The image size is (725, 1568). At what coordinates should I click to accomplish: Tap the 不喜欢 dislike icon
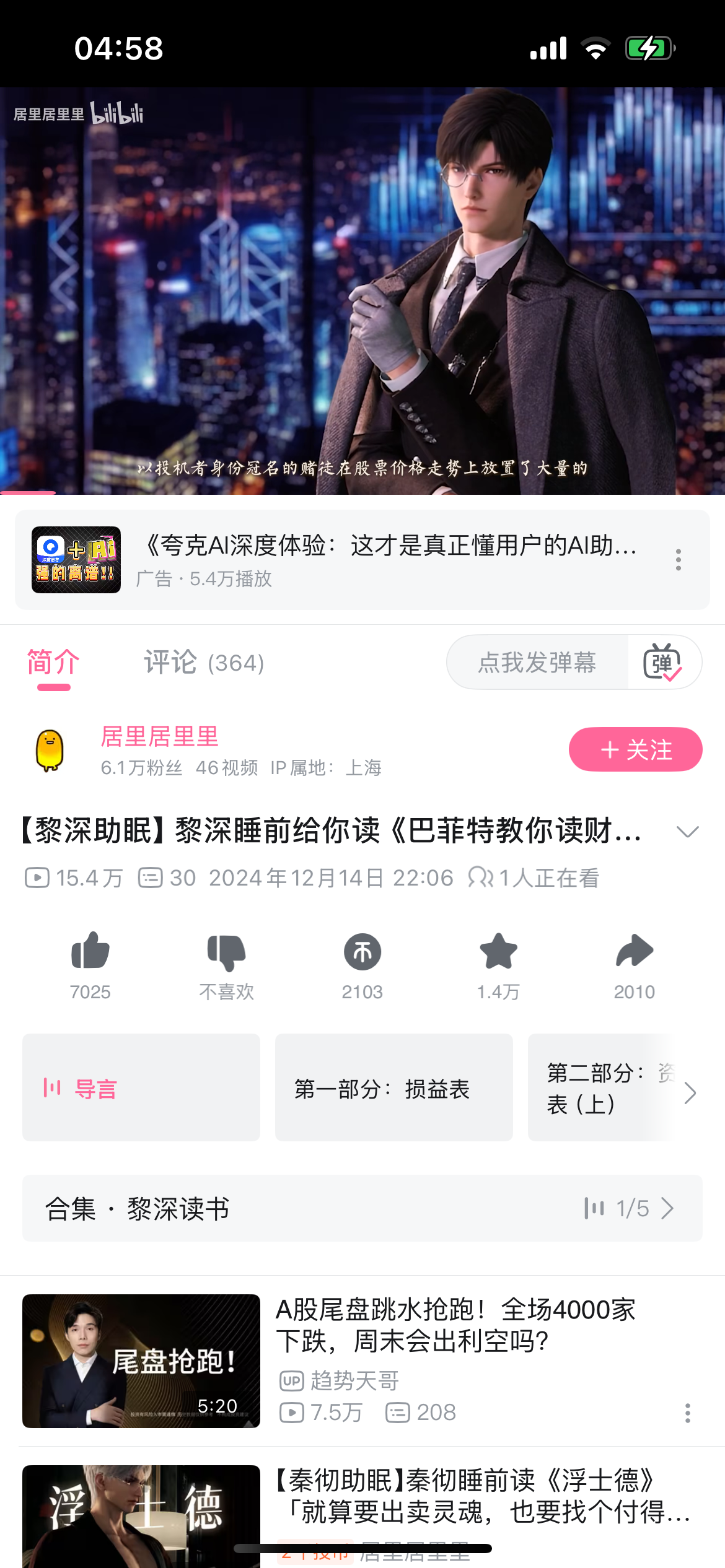click(x=226, y=952)
